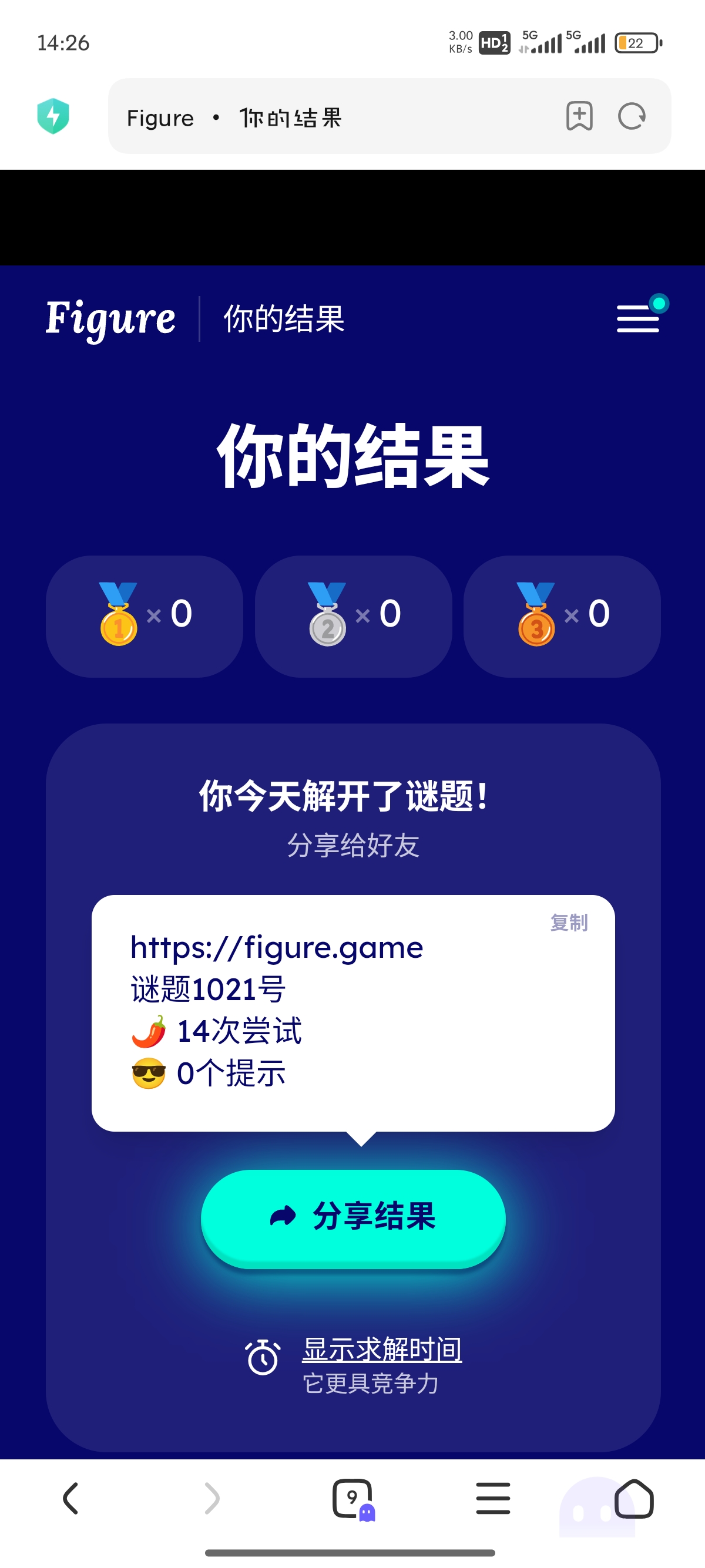Go to the browser home page
The width and height of the screenshot is (705, 1568).
click(634, 1499)
